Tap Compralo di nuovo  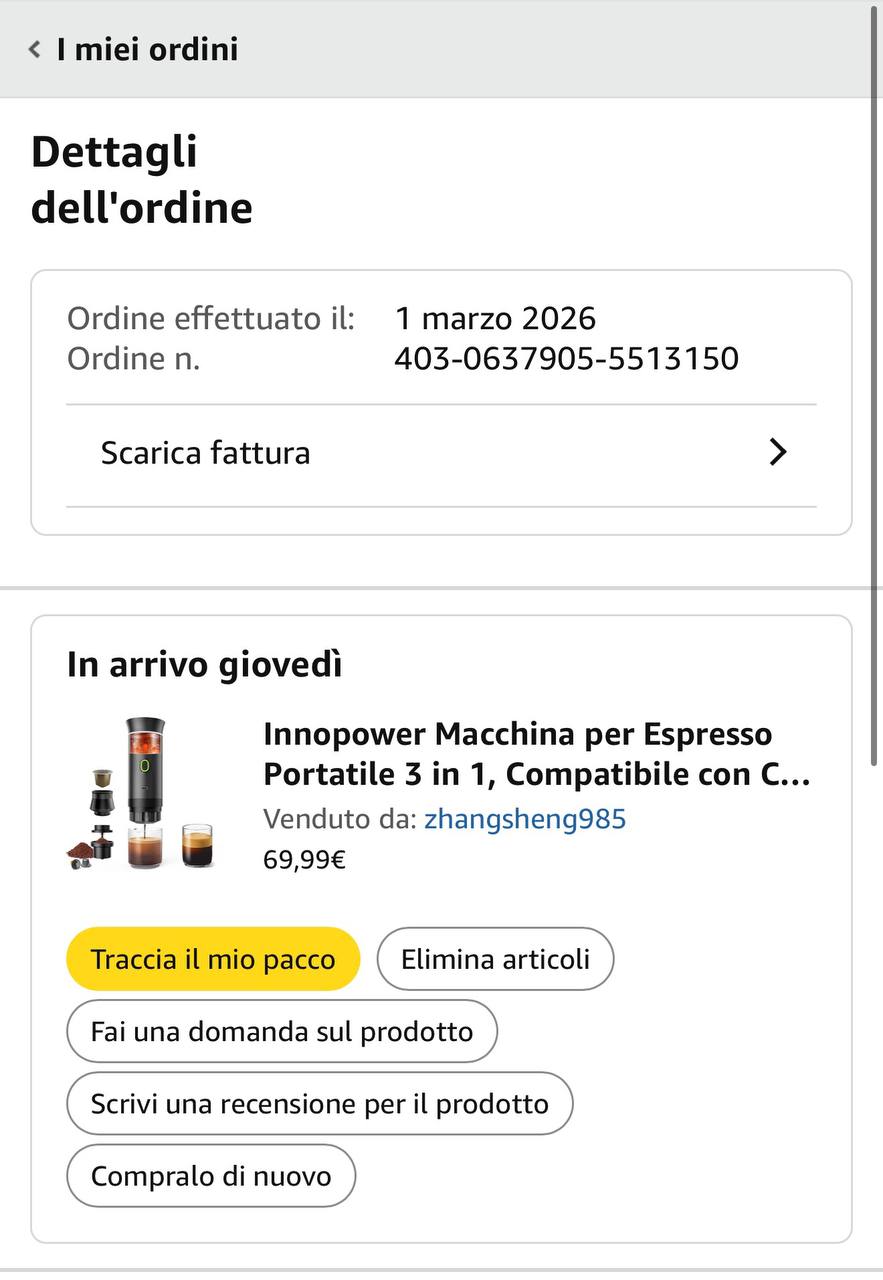[211, 1175]
